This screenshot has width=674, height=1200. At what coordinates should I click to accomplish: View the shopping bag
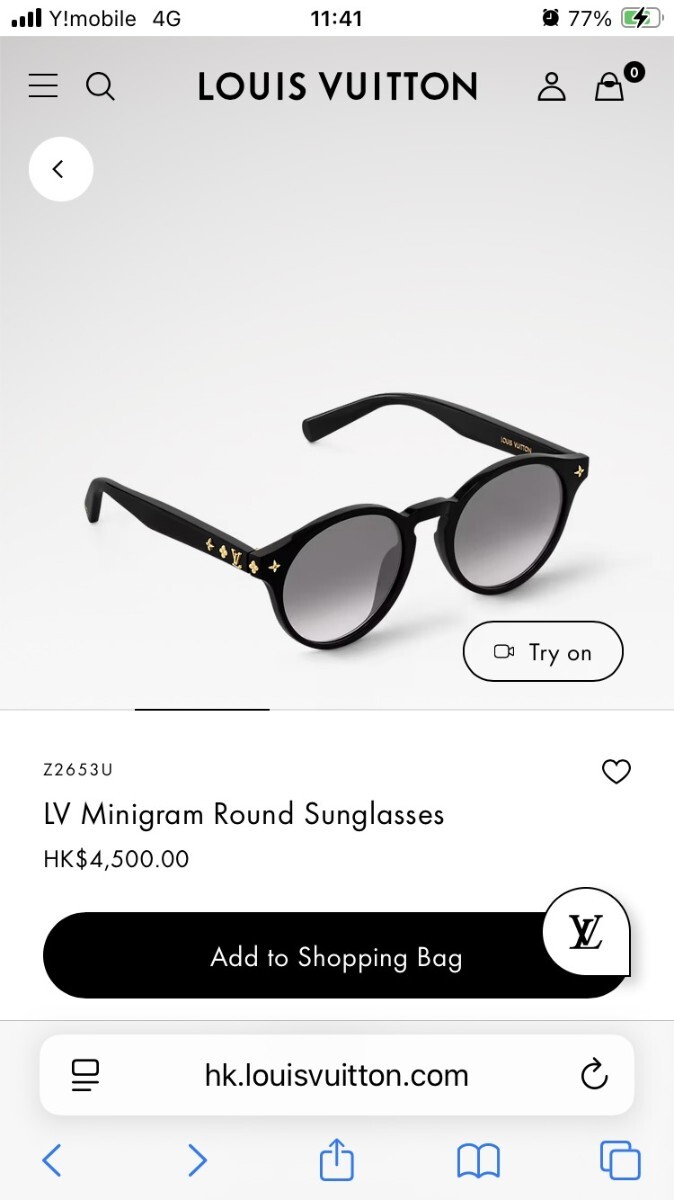(611, 87)
